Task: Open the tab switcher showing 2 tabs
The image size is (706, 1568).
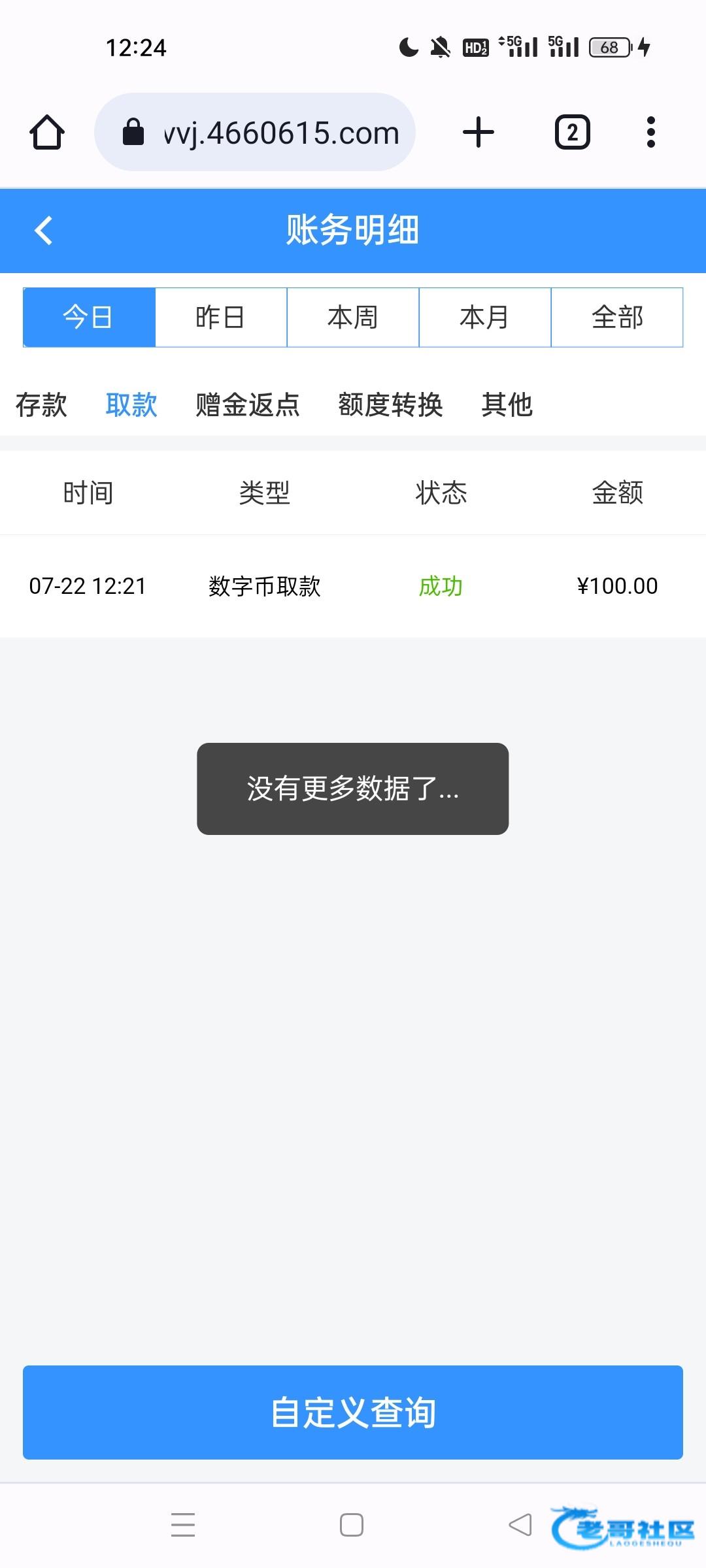Action: click(x=572, y=133)
